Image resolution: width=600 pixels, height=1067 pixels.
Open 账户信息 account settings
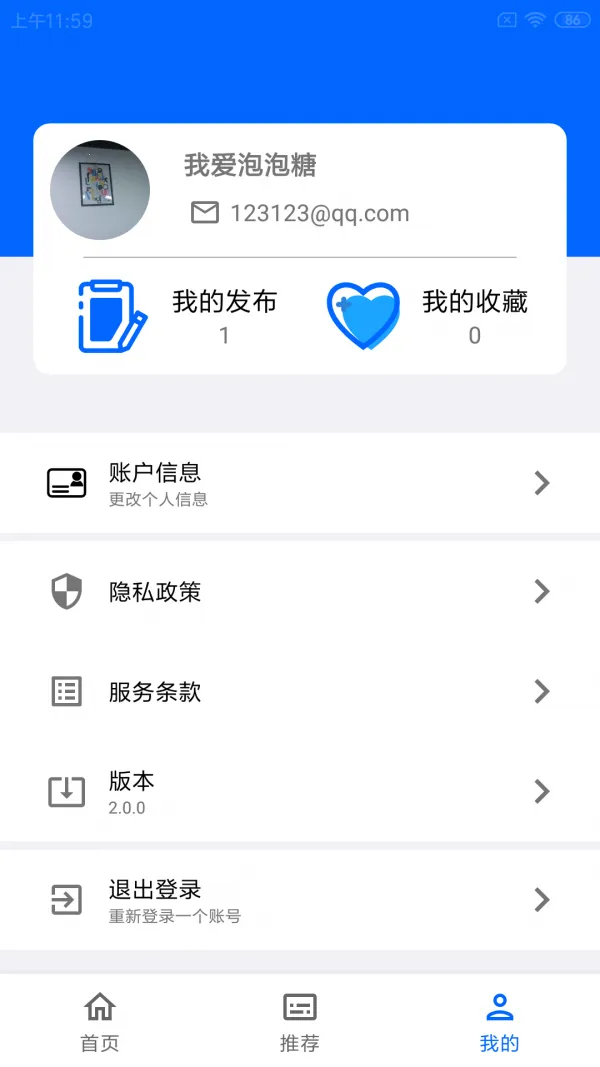(300, 484)
